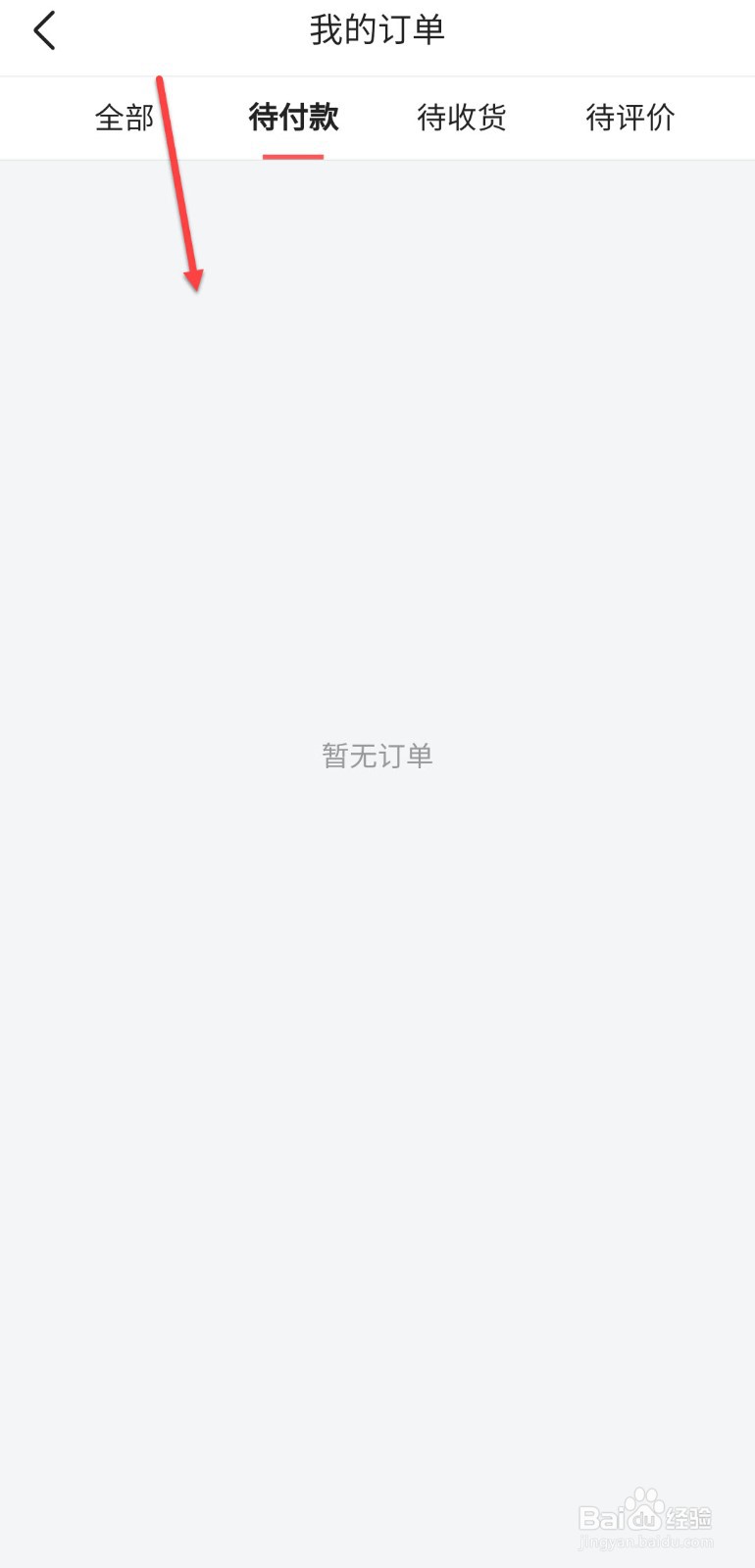The image size is (755, 1568).
Task: Open the 待收货 tab
Action: pyautogui.click(x=462, y=118)
